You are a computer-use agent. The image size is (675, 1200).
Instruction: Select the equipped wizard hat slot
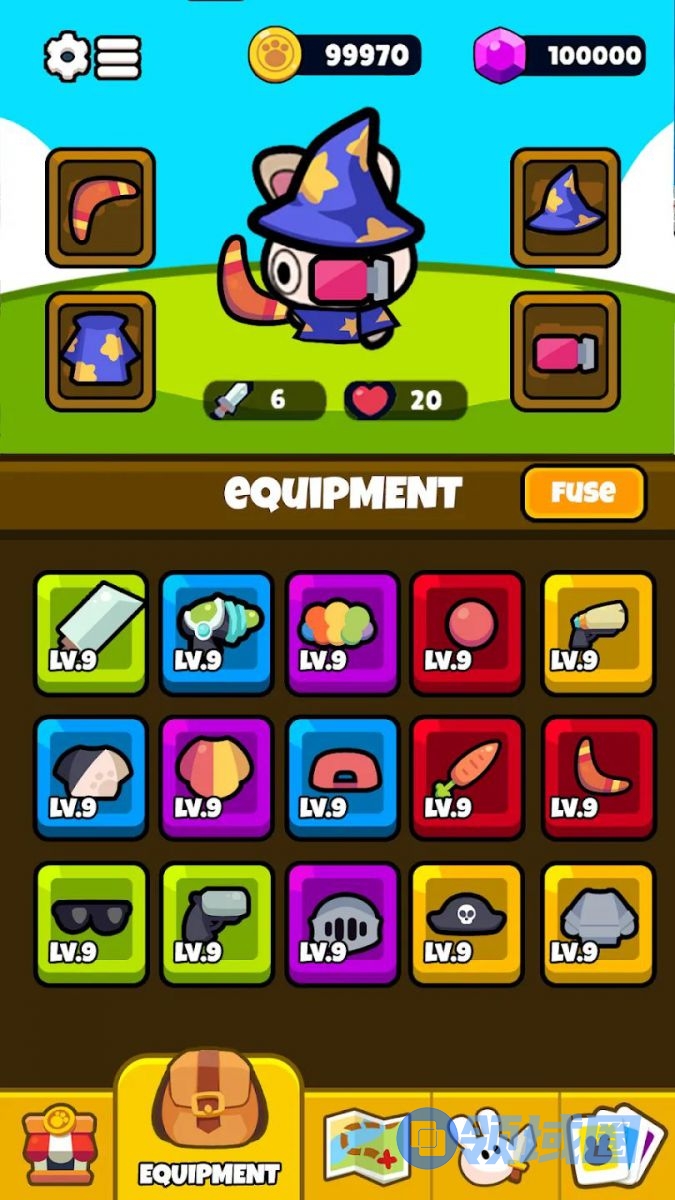coord(565,207)
